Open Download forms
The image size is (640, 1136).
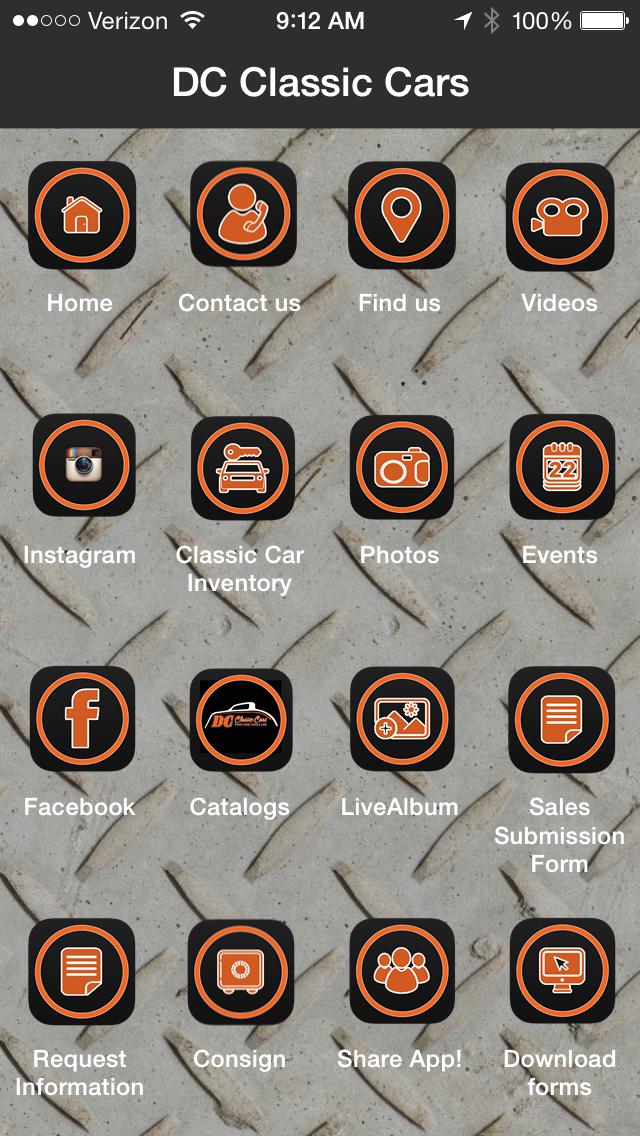[560, 971]
